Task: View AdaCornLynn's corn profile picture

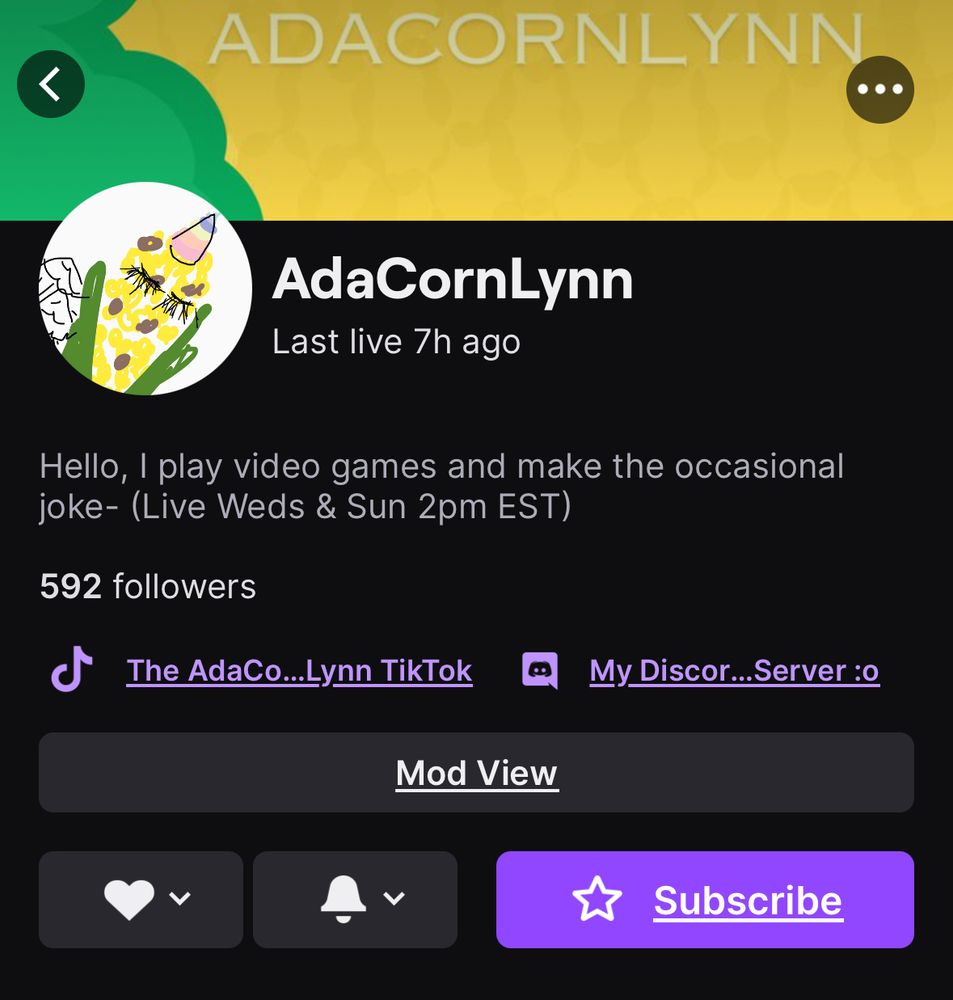Action: 145,288
